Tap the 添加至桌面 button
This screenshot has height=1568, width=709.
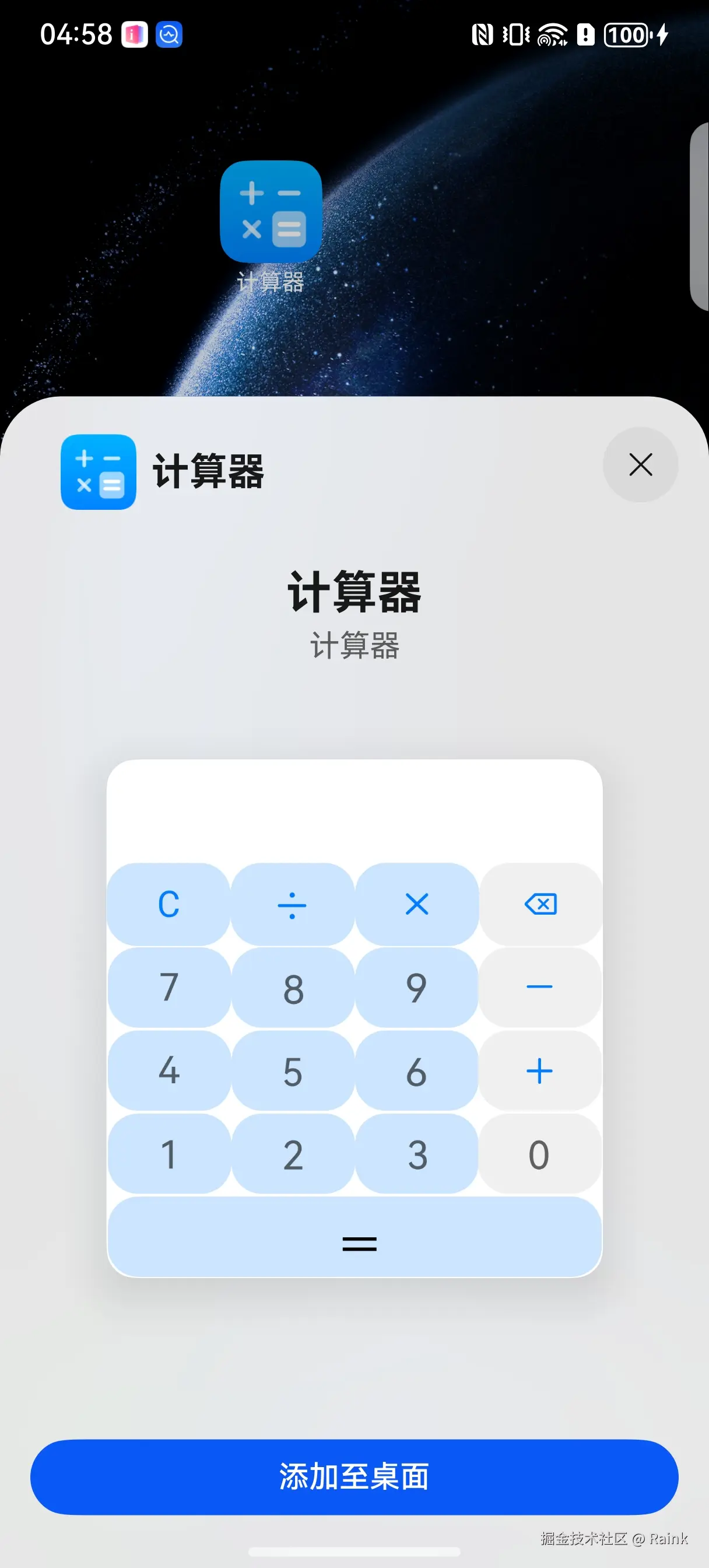coord(354,1476)
